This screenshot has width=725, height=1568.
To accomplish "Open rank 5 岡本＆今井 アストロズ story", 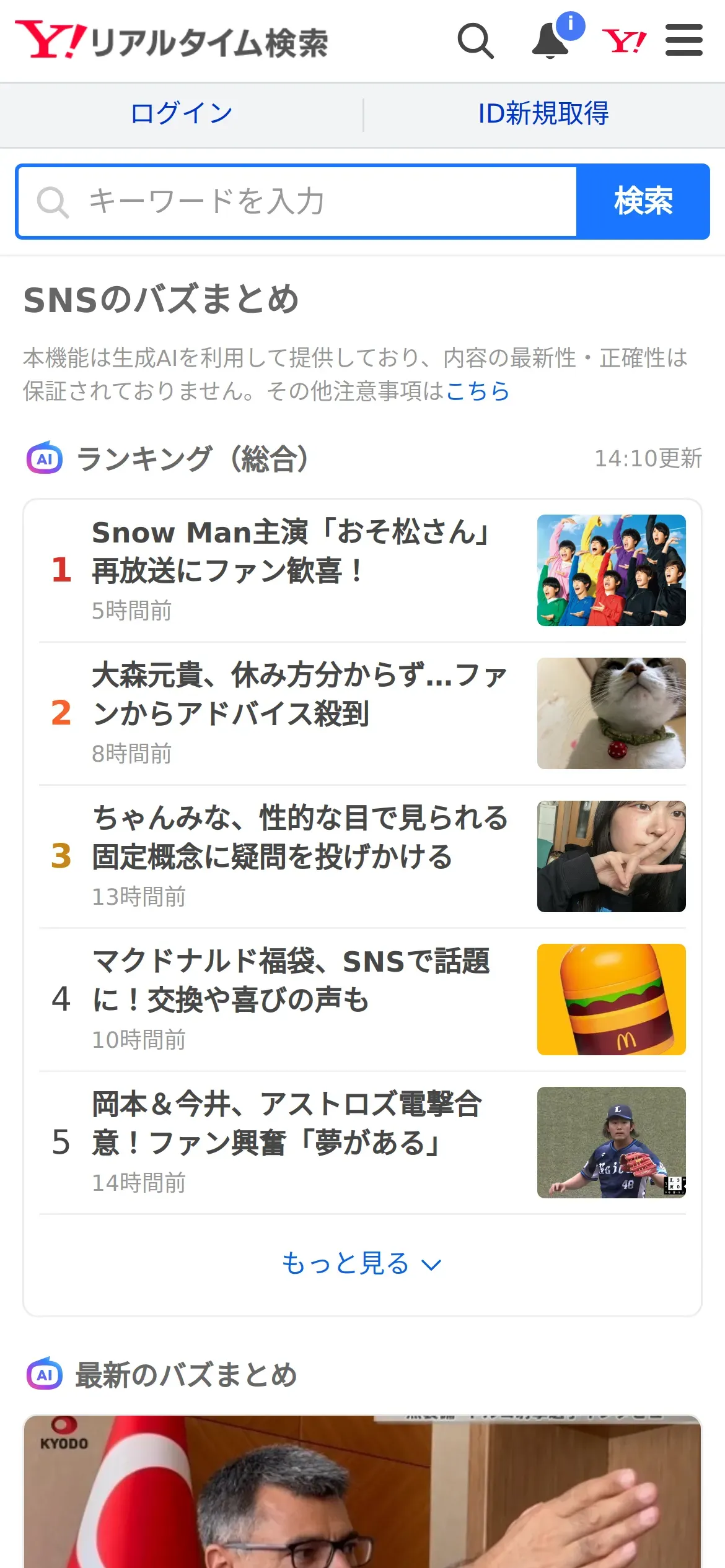I will pos(285,1123).
